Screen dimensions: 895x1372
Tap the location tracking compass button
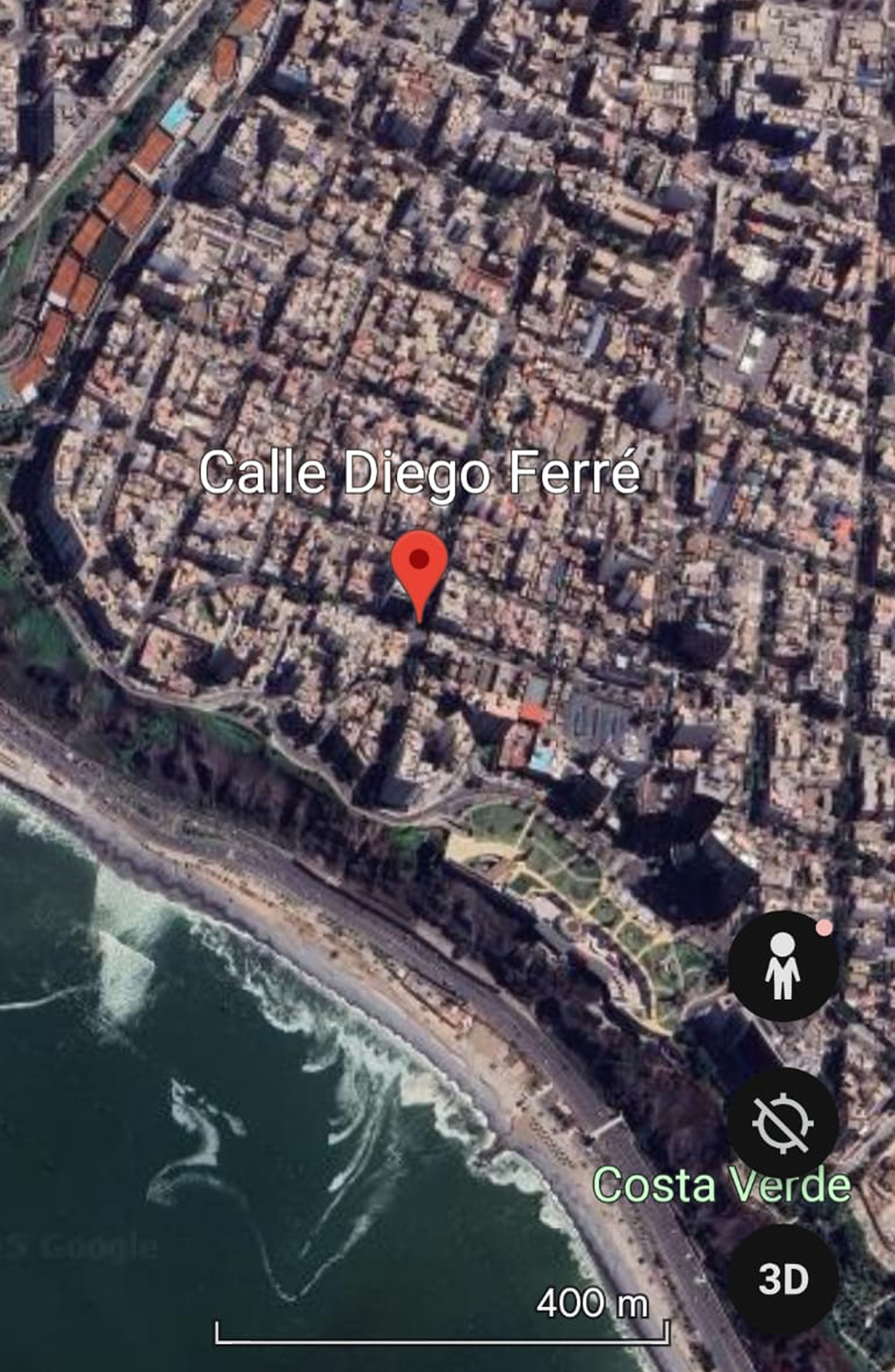click(783, 1123)
